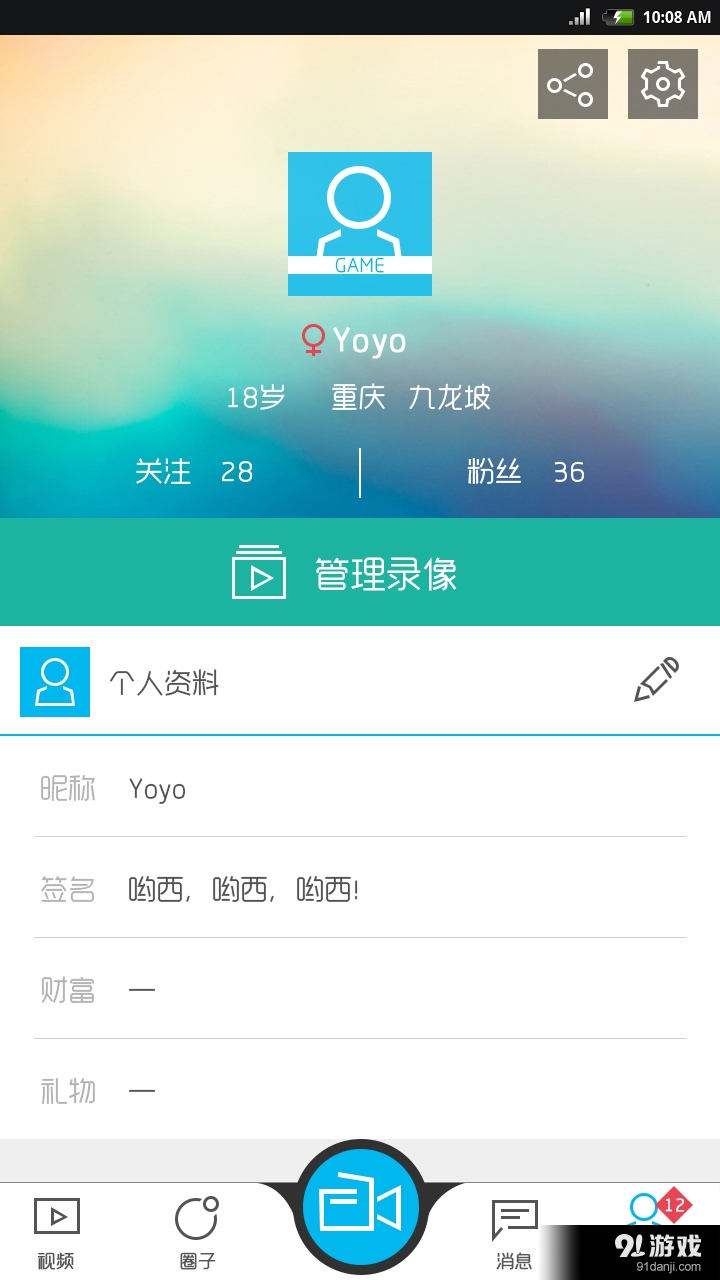Open the settings gear icon
The height and width of the screenshot is (1280, 720).
[x=662, y=84]
